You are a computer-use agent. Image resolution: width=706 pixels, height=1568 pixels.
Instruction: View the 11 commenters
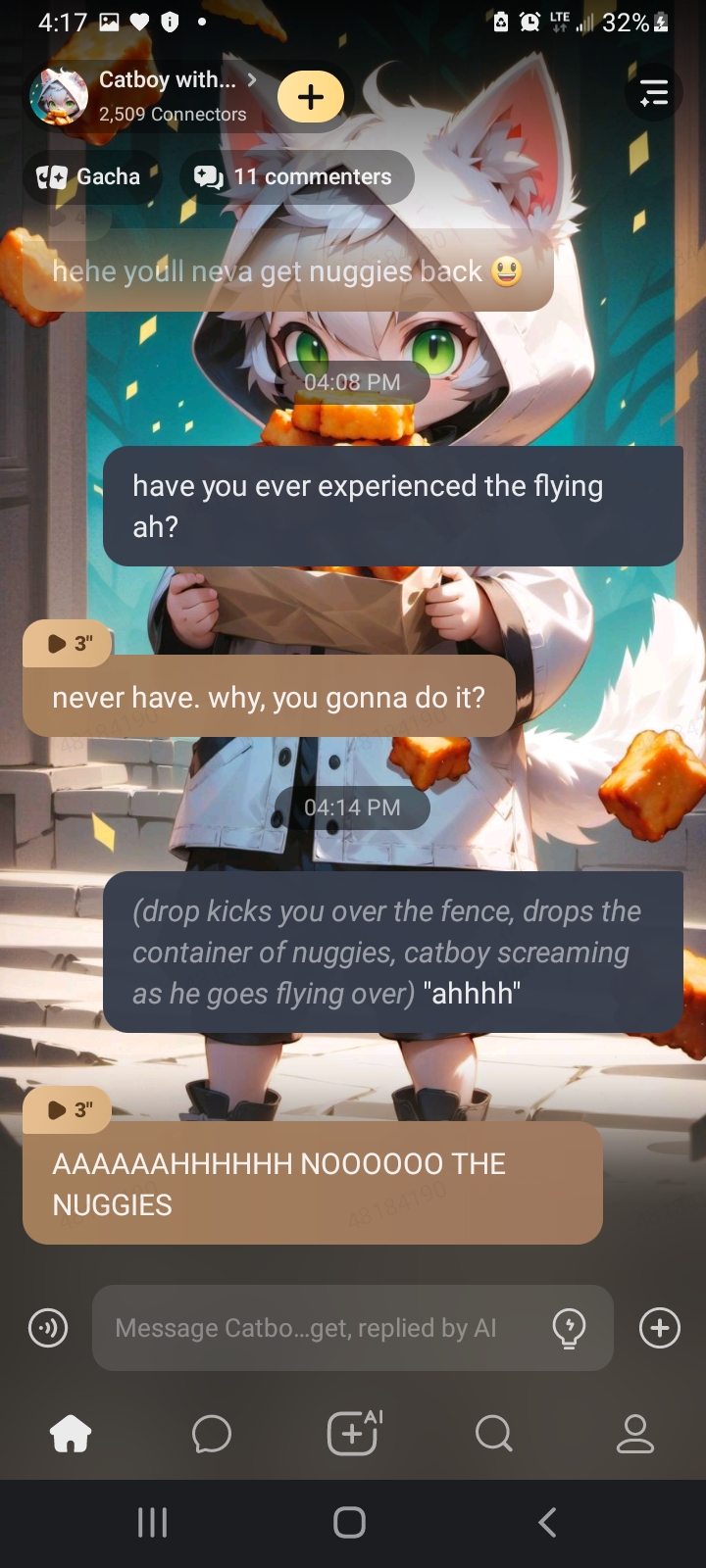pos(296,176)
